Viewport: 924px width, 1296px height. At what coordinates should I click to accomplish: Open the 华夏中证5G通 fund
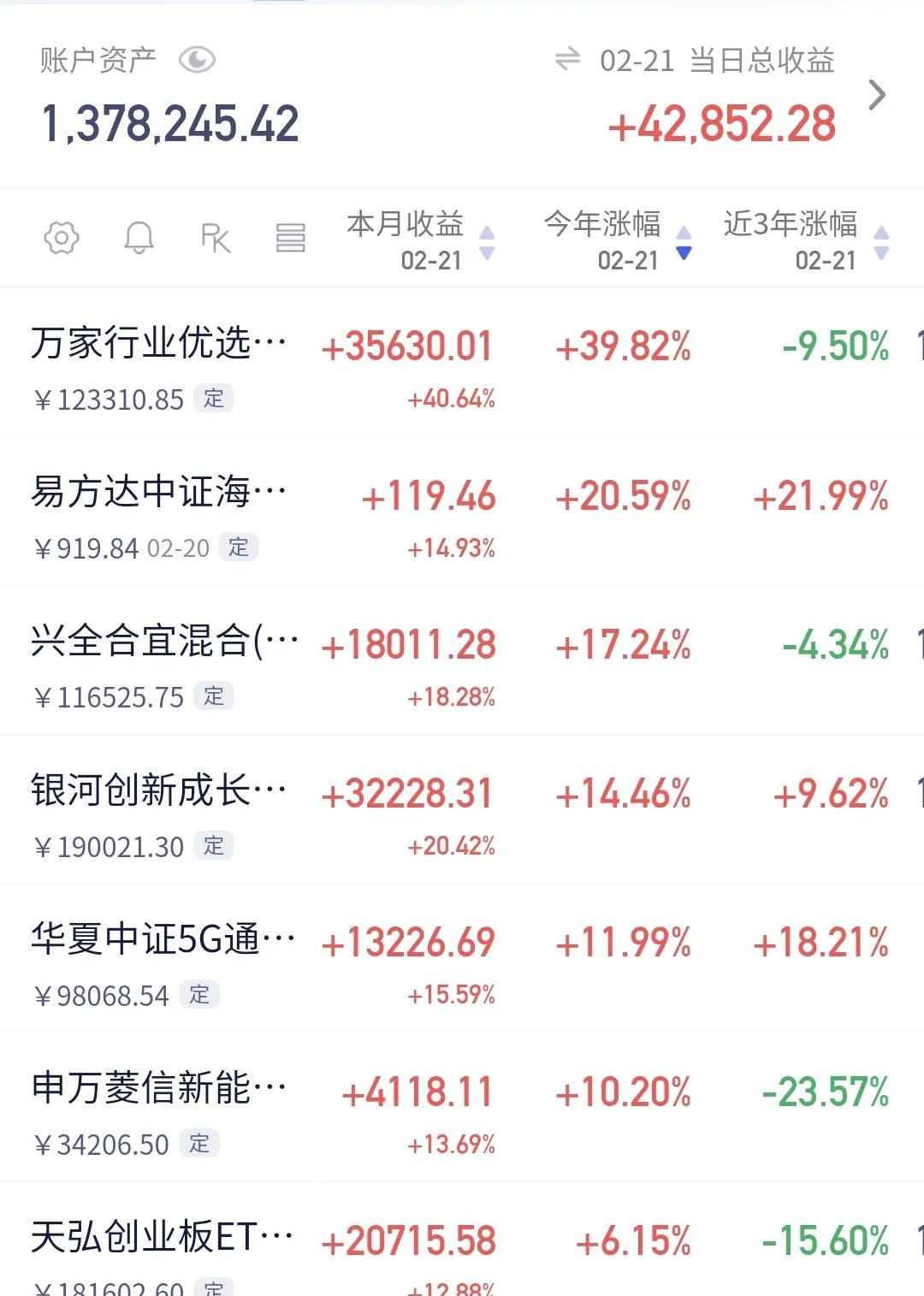point(158,939)
